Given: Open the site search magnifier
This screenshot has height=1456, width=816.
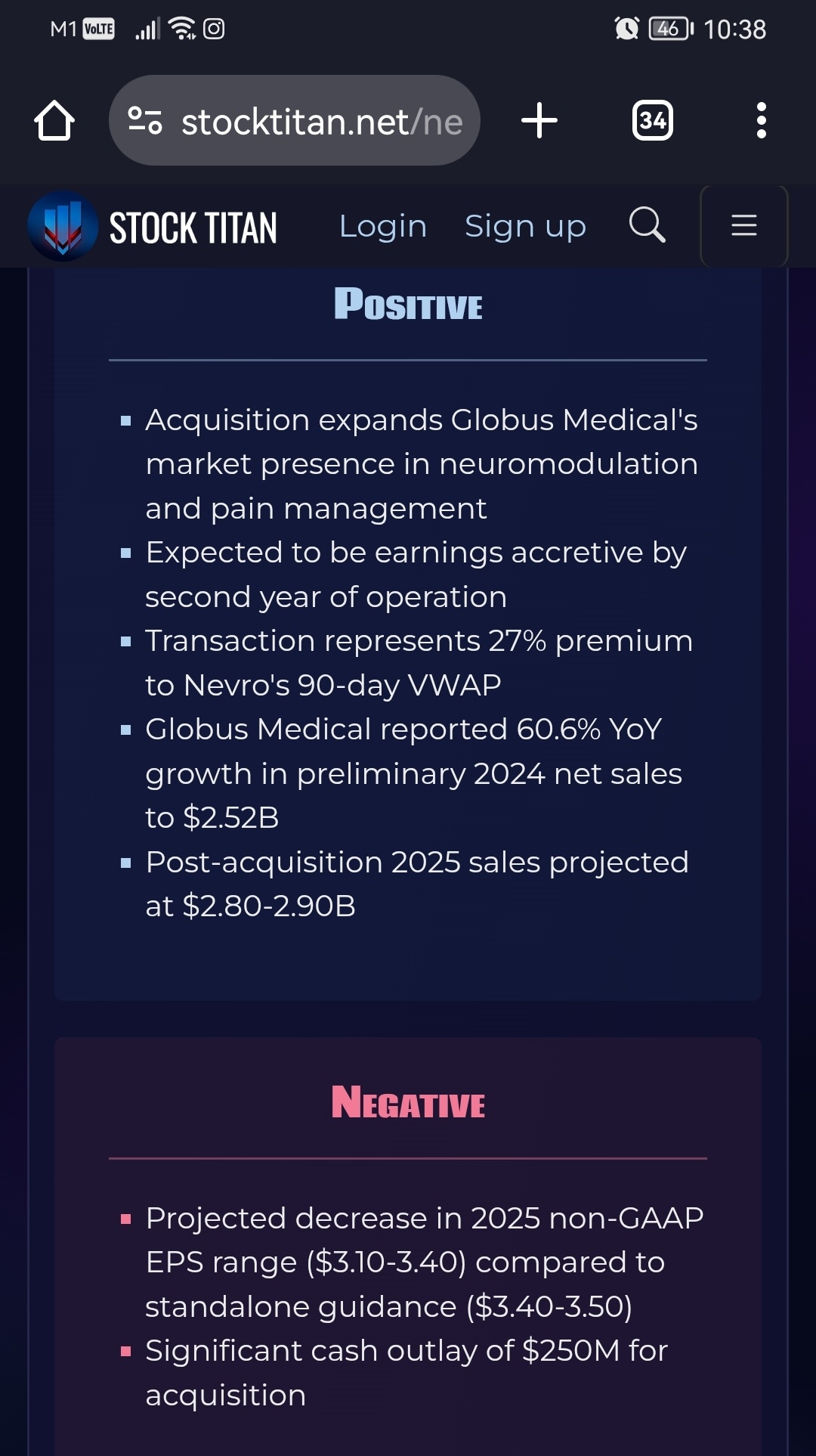Looking at the screenshot, I should (647, 225).
